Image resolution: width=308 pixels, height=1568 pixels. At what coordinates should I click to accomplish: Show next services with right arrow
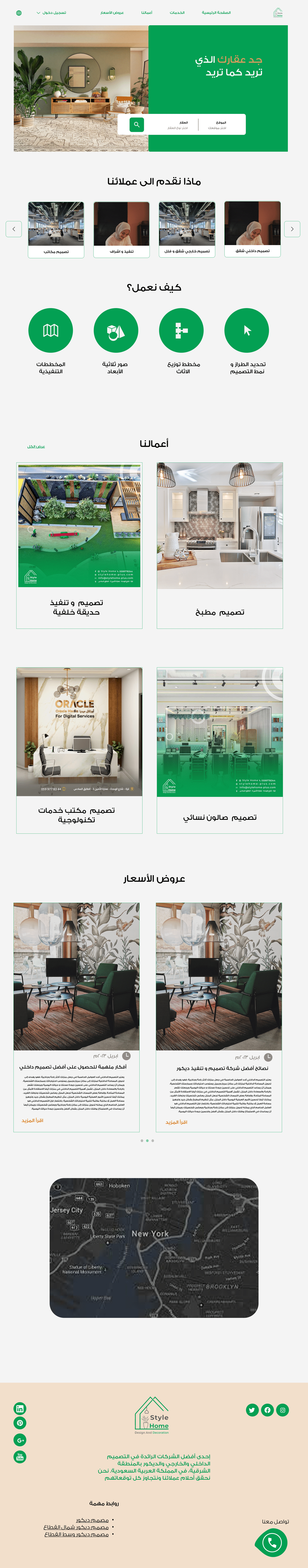pos(292,229)
